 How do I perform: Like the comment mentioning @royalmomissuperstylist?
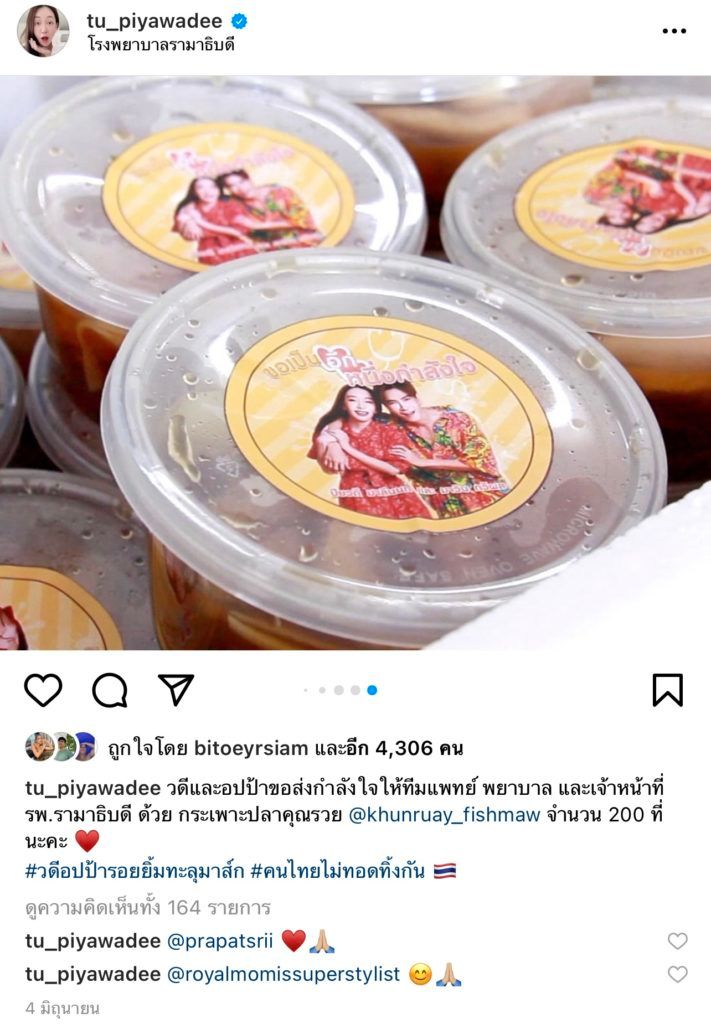677,974
